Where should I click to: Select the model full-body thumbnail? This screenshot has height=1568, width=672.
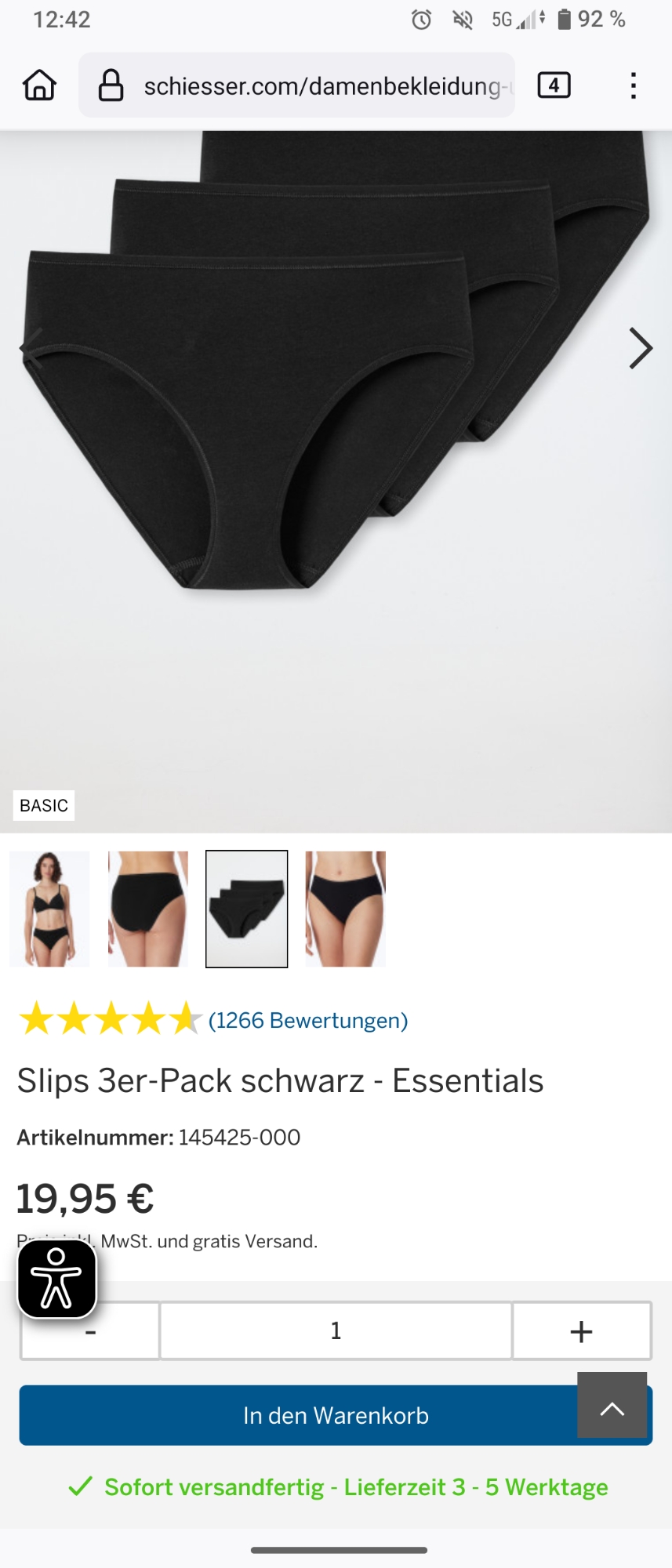click(x=49, y=909)
